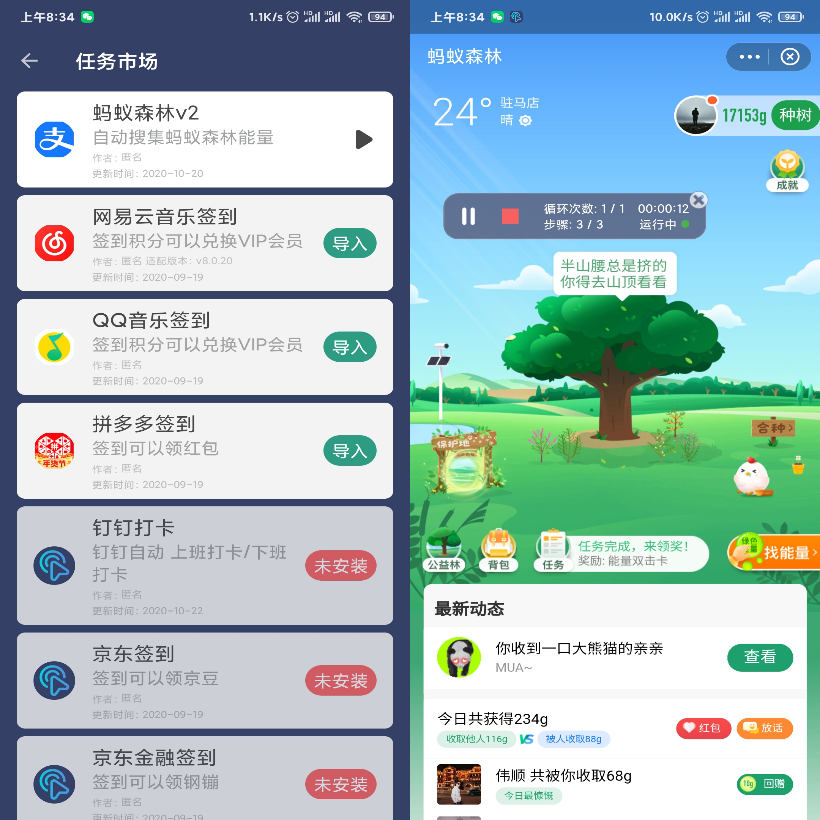Open the 成就 achievements icon
Viewport: 820px width, 820px height.
[787, 170]
